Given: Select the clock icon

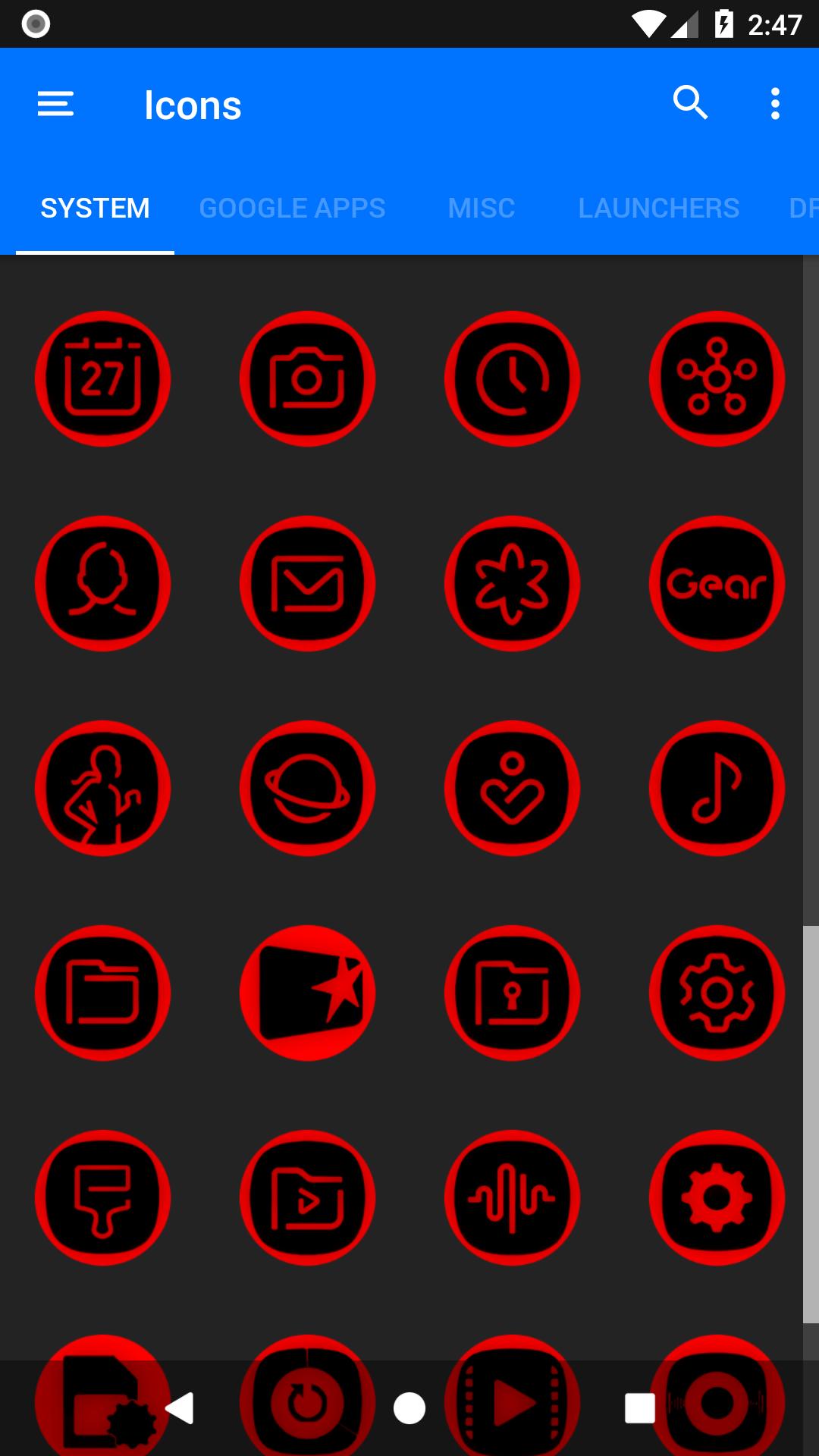Looking at the screenshot, I should point(512,378).
